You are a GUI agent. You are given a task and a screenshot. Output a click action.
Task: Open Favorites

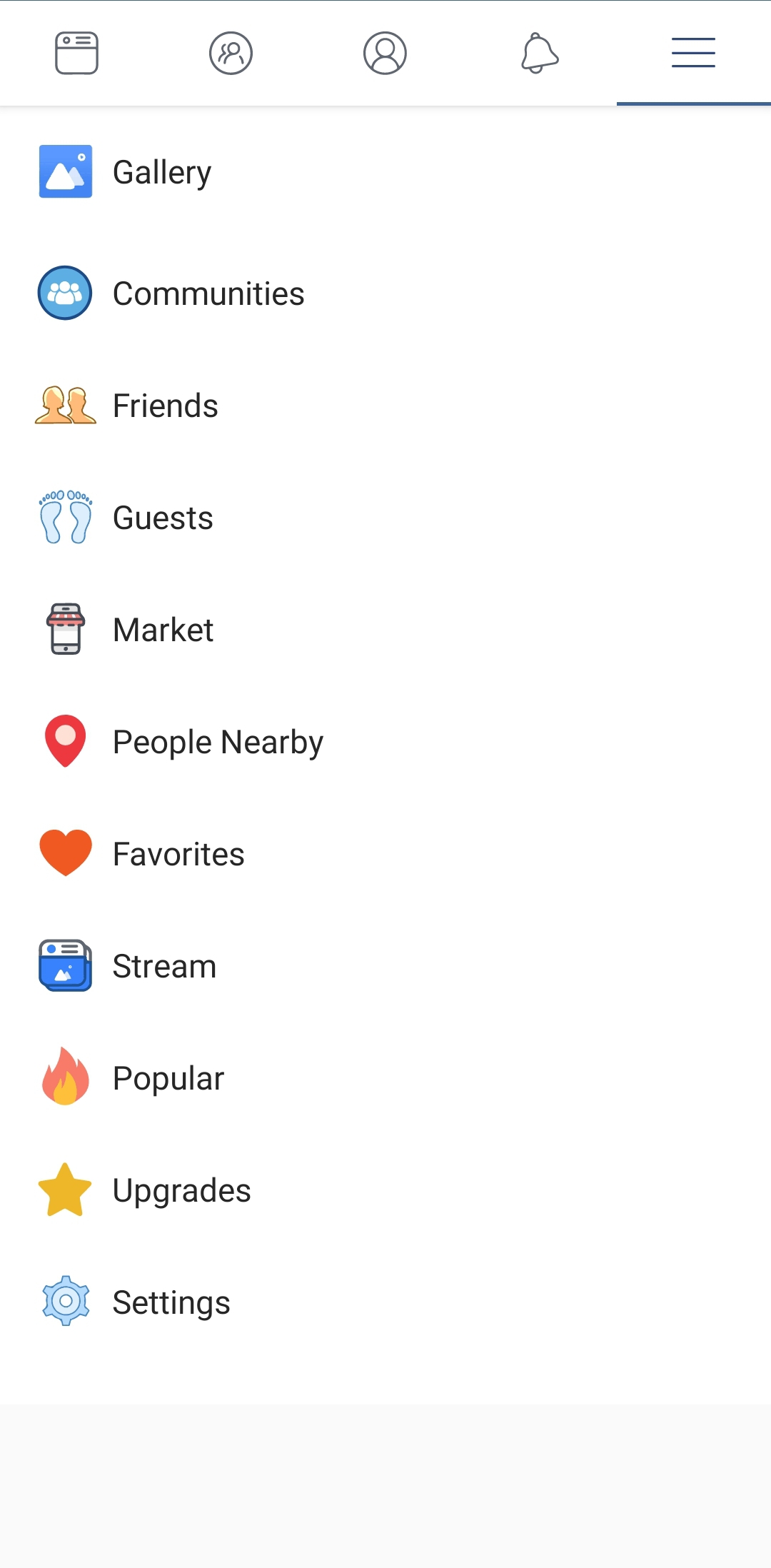click(x=178, y=854)
